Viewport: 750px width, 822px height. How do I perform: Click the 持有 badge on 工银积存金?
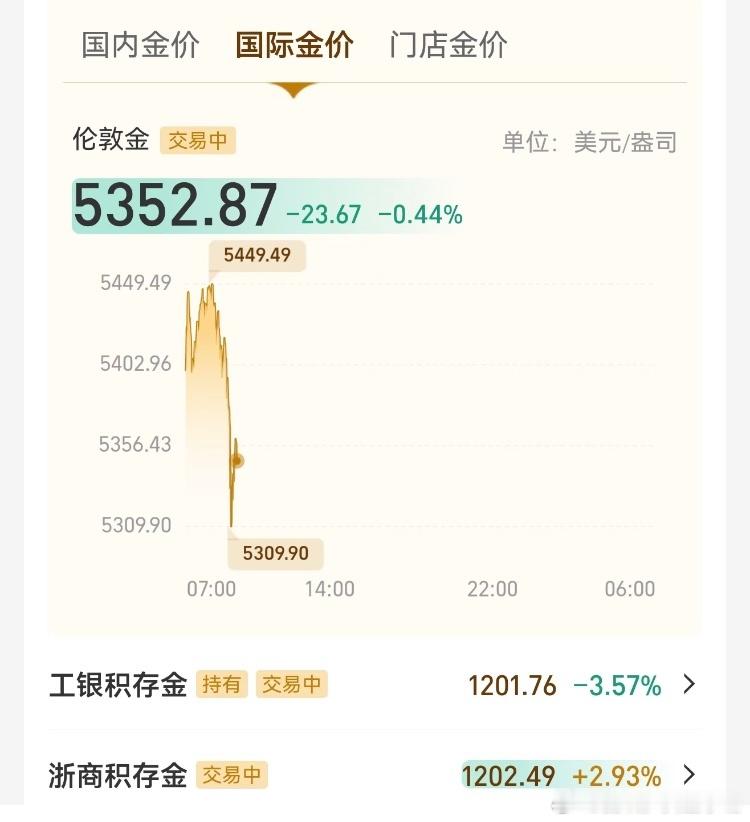tap(222, 685)
